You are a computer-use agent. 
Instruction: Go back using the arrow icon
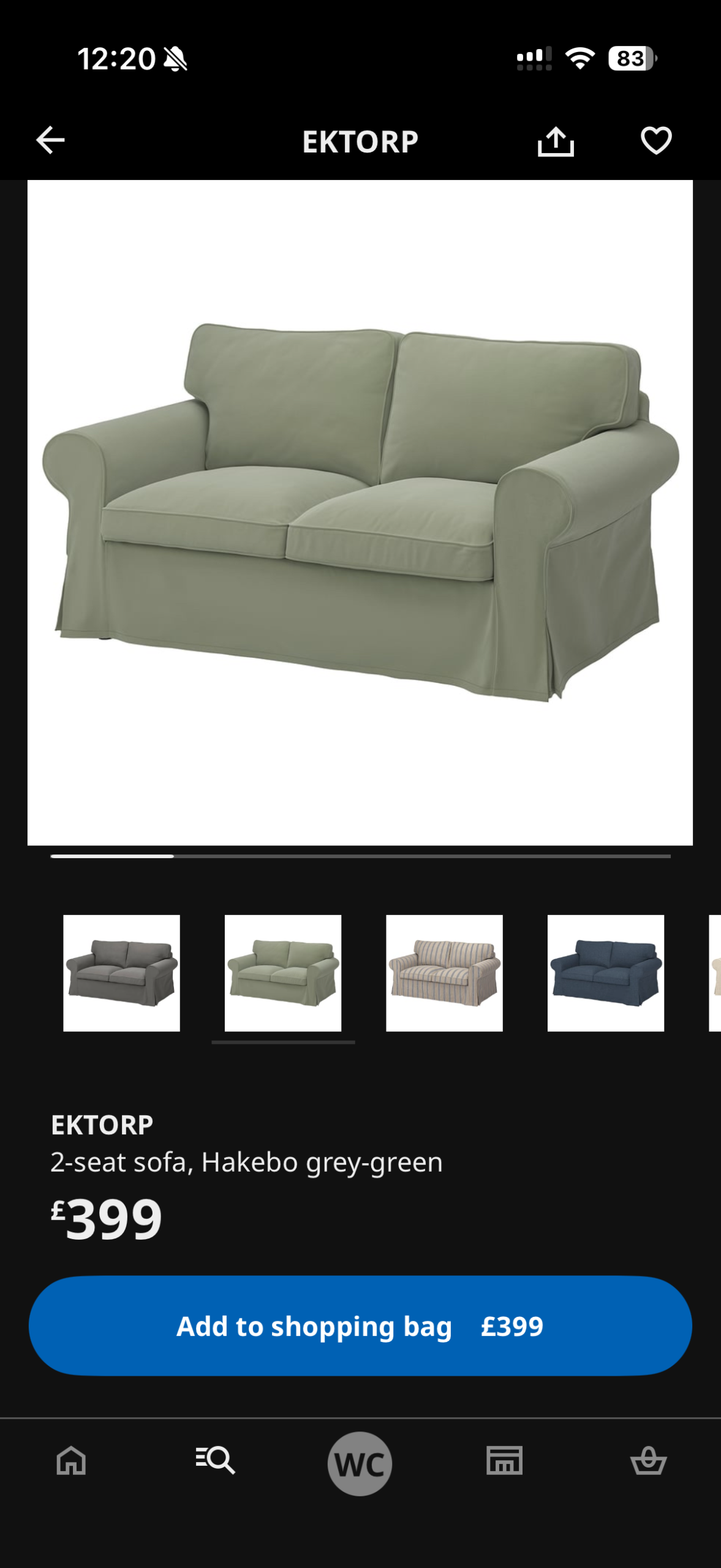(x=50, y=141)
